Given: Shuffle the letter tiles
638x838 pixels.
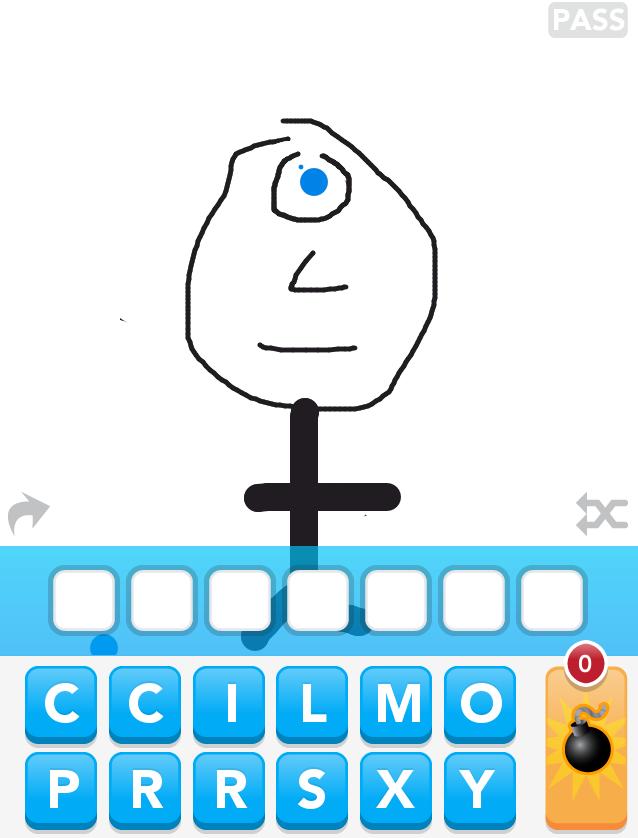Looking at the screenshot, I should tap(602, 514).
